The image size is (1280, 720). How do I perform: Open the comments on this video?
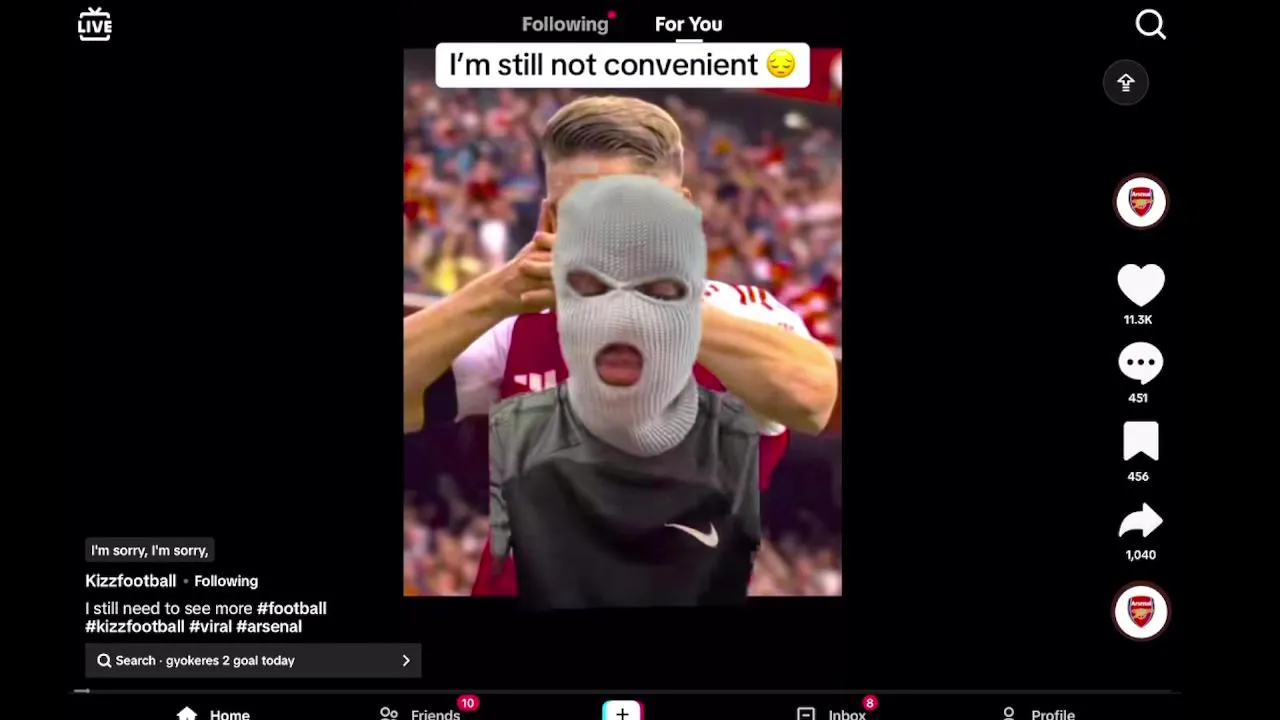pos(1141,364)
